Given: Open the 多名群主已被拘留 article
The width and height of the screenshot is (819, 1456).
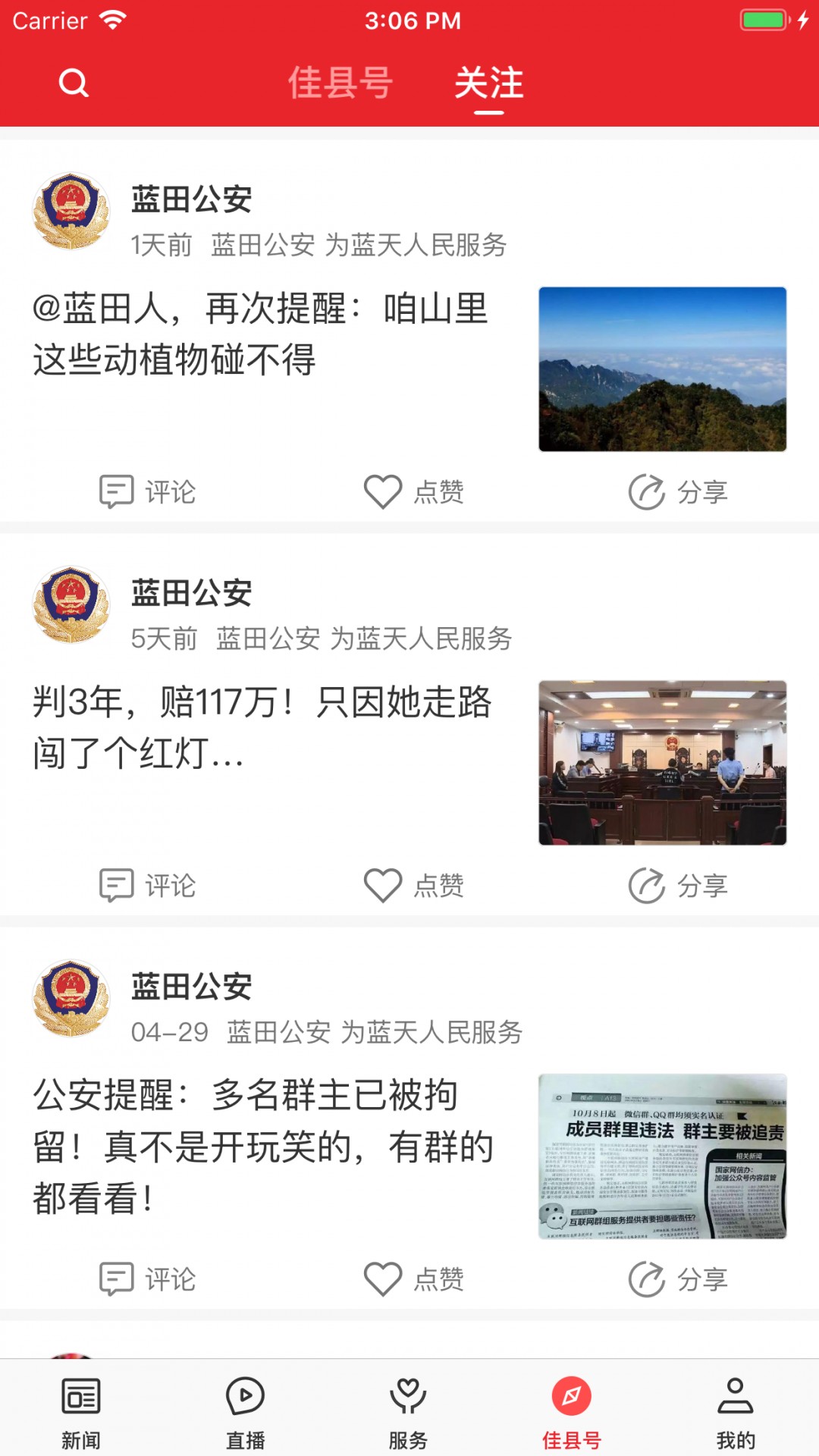Looking at the screenshot, I should coord(262,1147).
